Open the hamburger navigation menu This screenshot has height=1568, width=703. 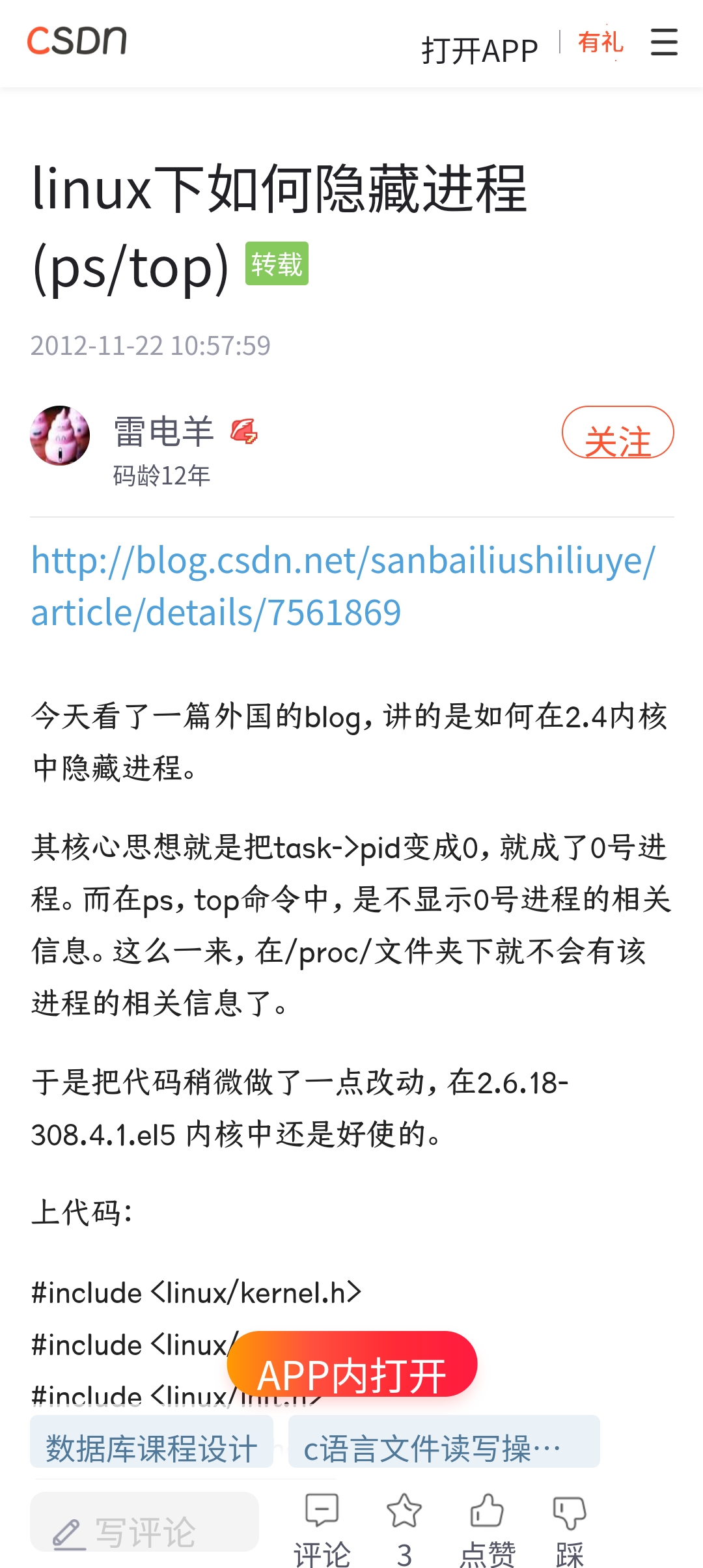[x=664, y=43]
